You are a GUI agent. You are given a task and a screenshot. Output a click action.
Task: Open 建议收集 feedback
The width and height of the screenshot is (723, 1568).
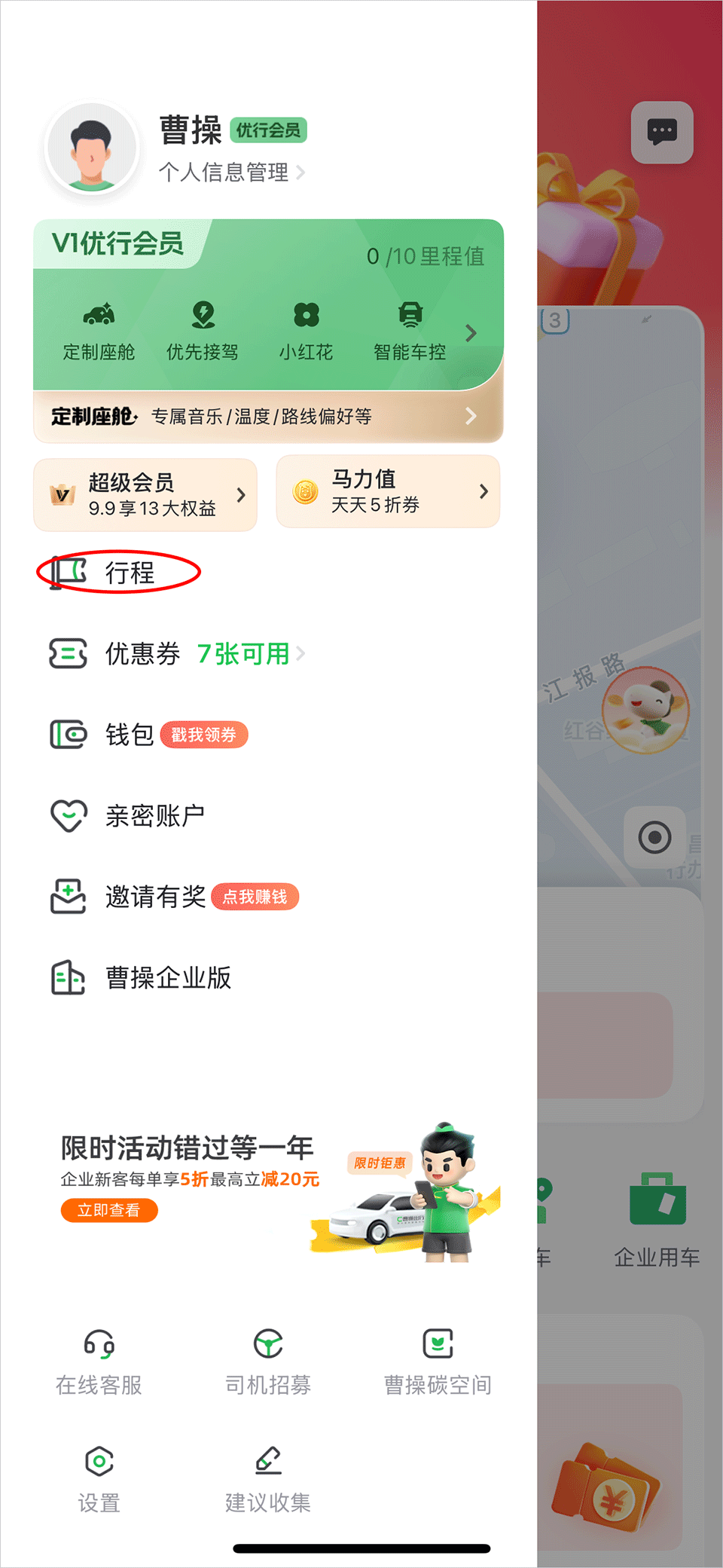(x=268, y=1480)
